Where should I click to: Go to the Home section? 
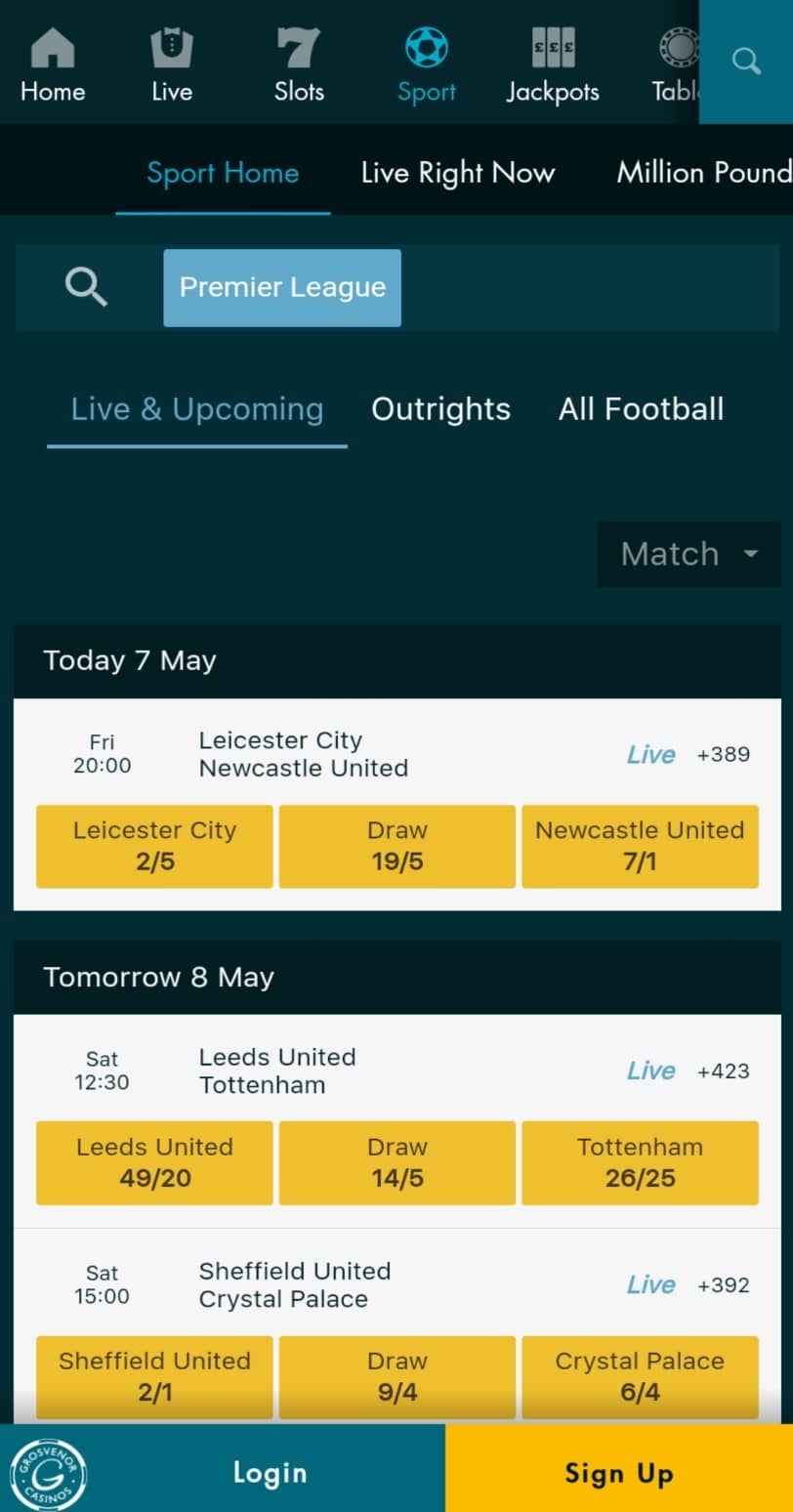click(x=53, y=65)
